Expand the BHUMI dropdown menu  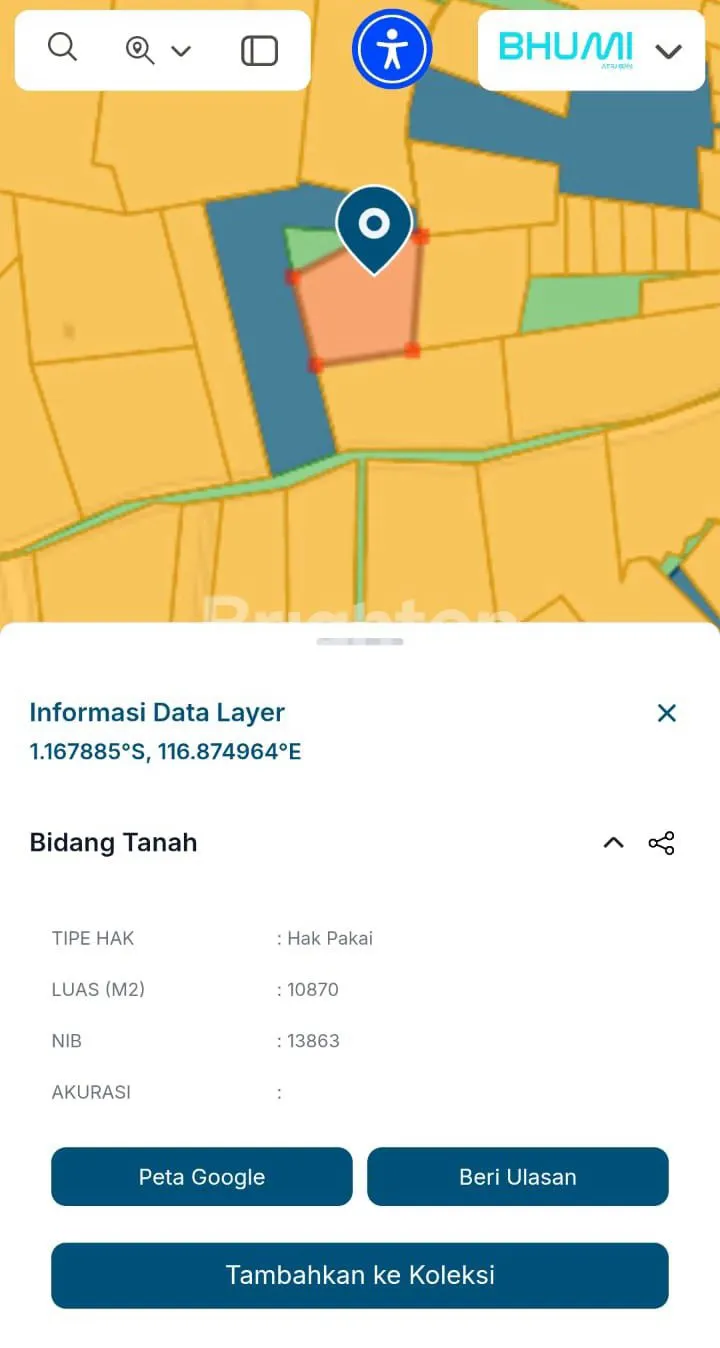point(668,51)
